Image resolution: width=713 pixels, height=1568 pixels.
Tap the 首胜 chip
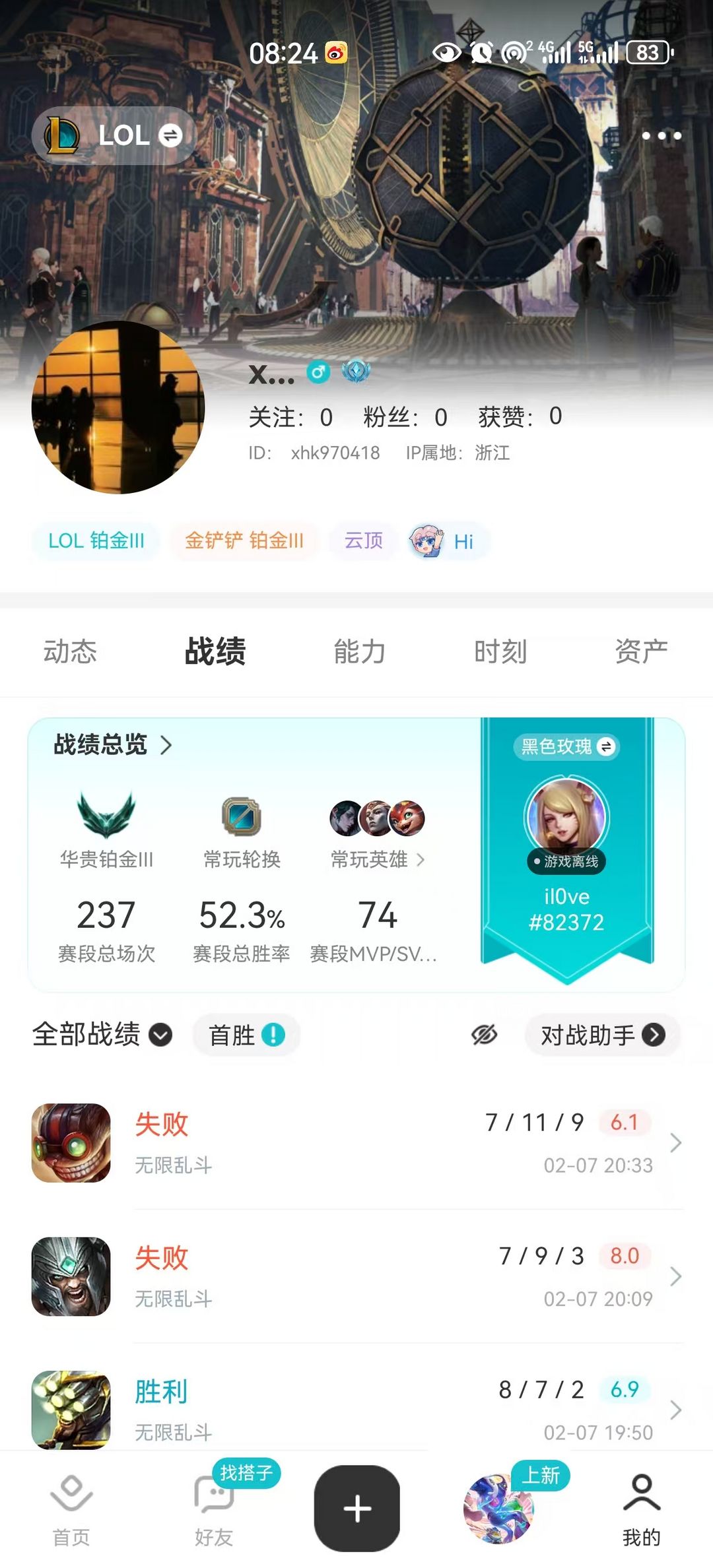point(246,1035)
